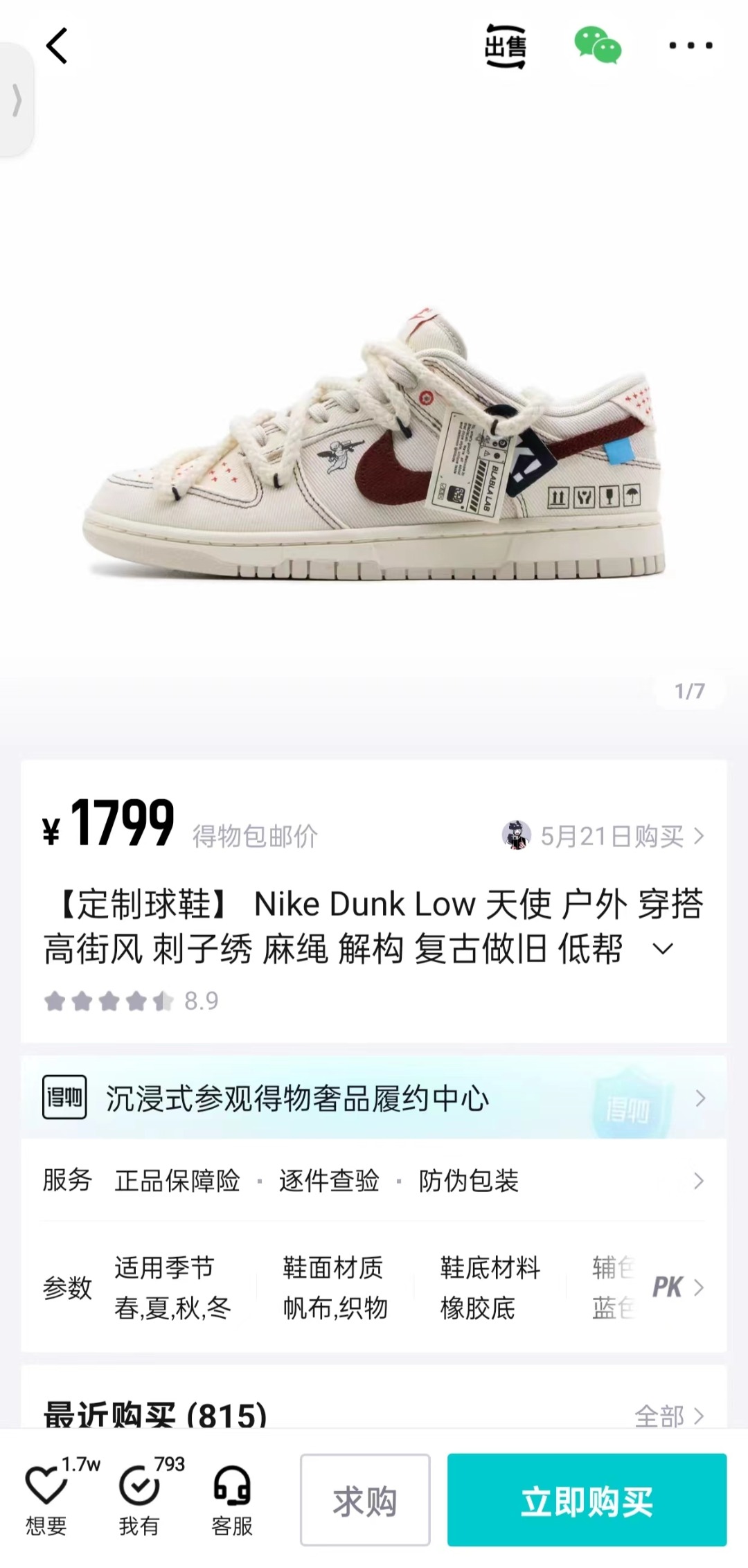View 全部 recent purchases
This screenshot has width=748, height=1568.
pyautogui.click(x=669, y=1416)
